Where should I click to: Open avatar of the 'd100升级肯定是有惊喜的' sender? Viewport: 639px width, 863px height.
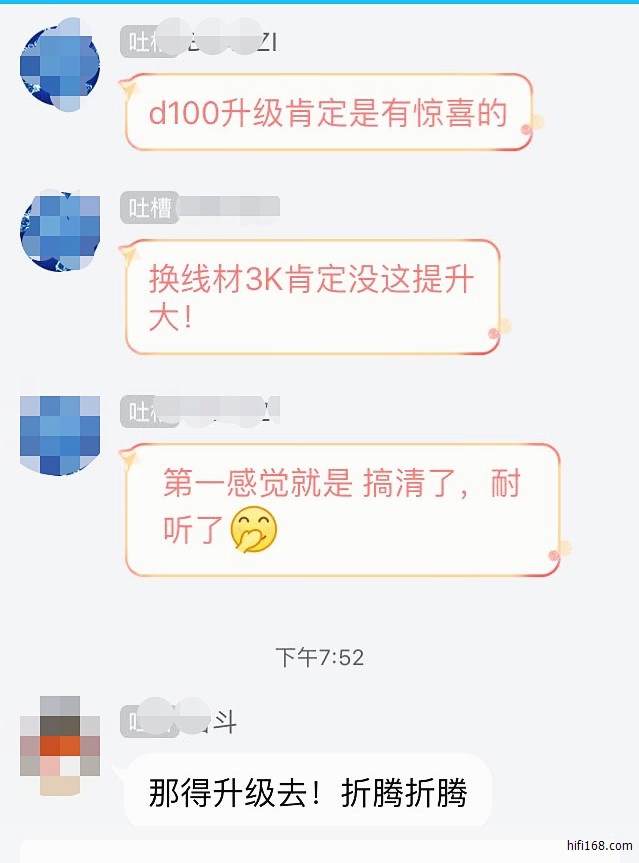[x=60, y=70]
